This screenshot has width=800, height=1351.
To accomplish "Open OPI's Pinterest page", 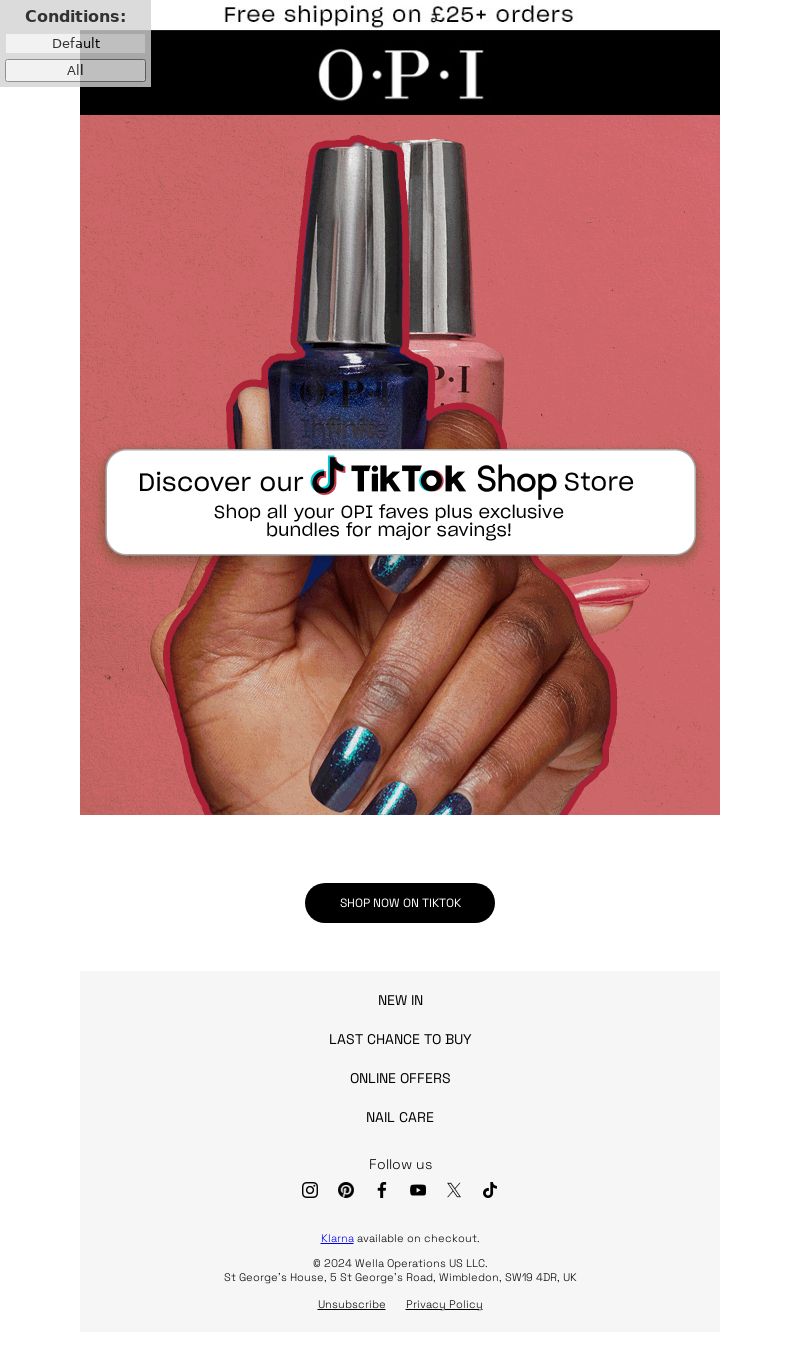I will 346,1190.
